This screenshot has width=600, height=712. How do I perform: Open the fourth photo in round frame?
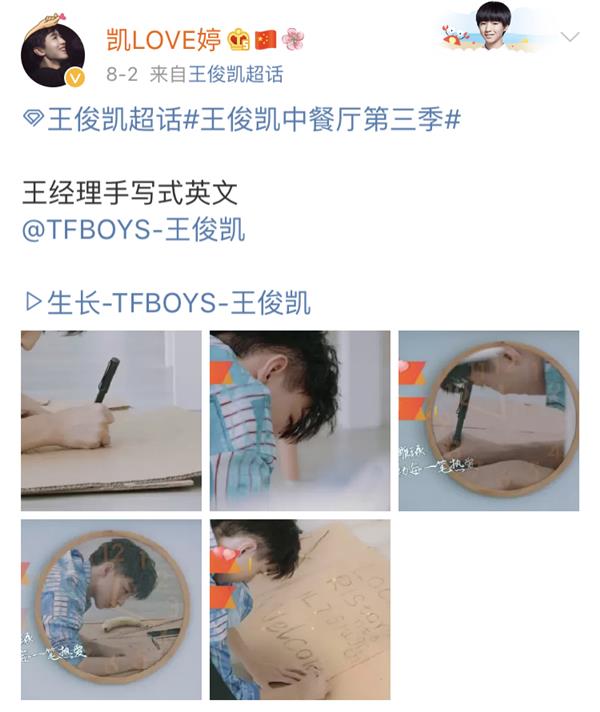click(x=111, y=608)
